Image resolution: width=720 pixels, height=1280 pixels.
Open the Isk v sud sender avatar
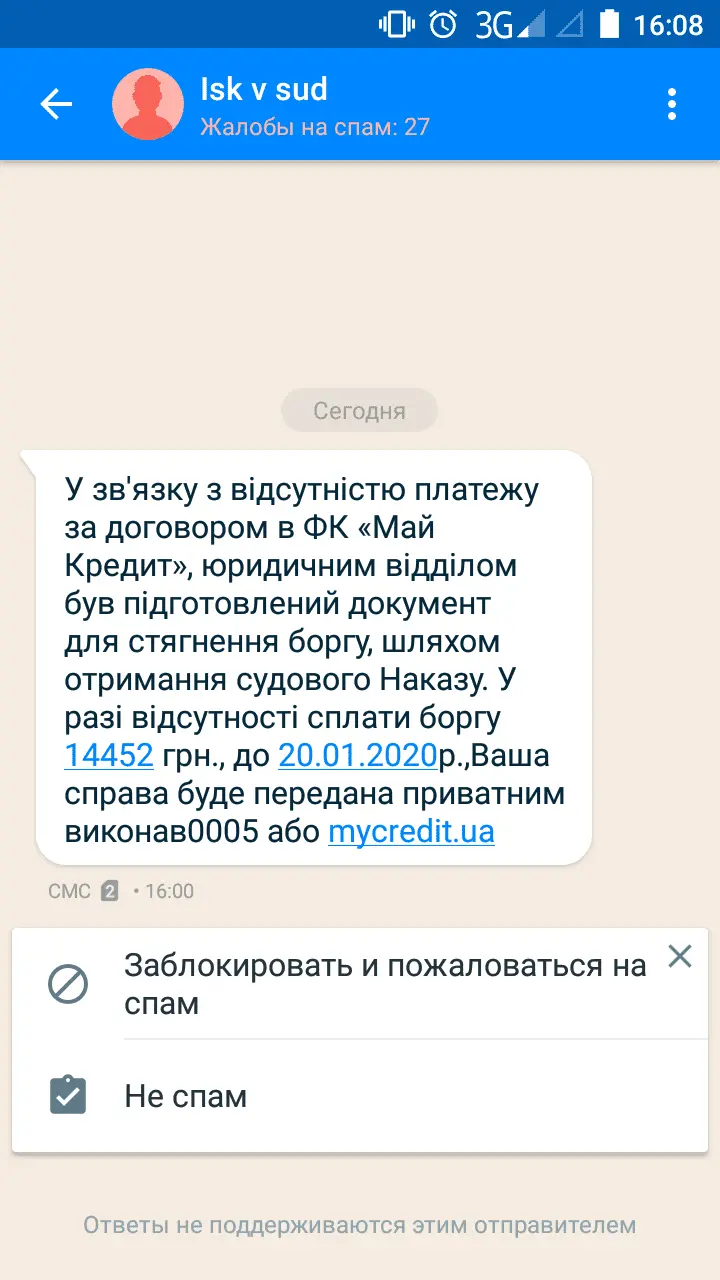148,104
